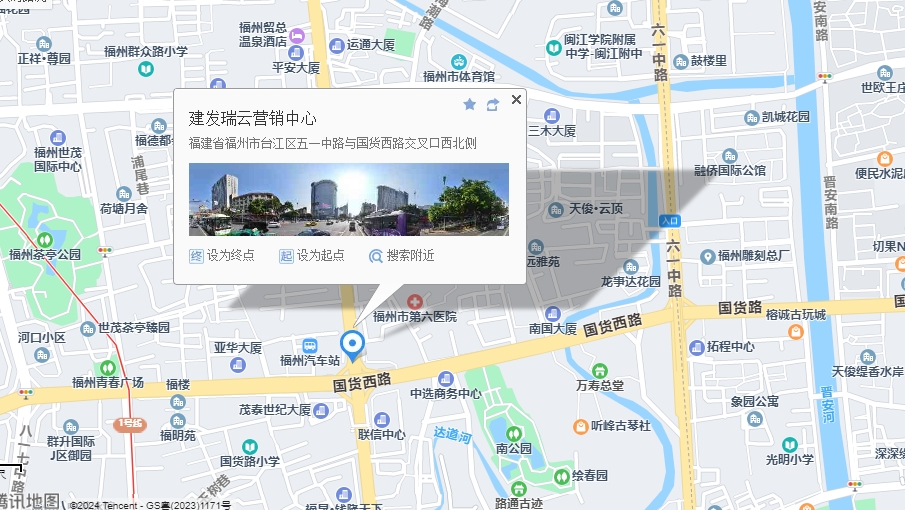Viewport: 905px width, 510px height.
Task: Favorite this location with the star icon
Action: coord(469,104)
